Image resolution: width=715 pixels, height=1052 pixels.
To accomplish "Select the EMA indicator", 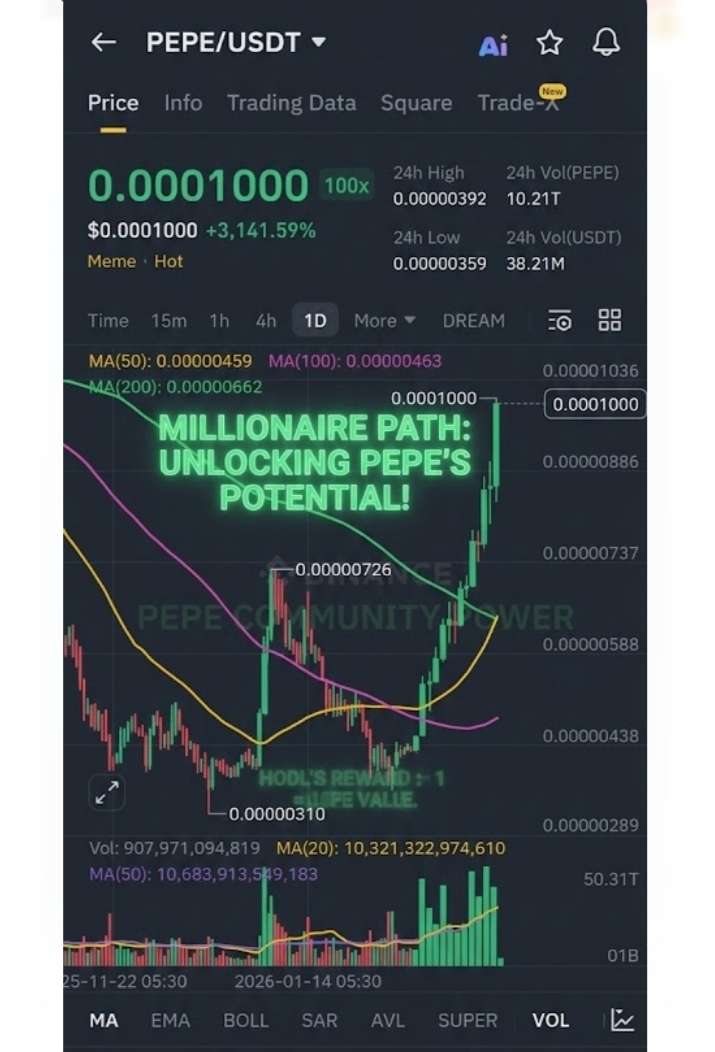I will click(170, 1020).
